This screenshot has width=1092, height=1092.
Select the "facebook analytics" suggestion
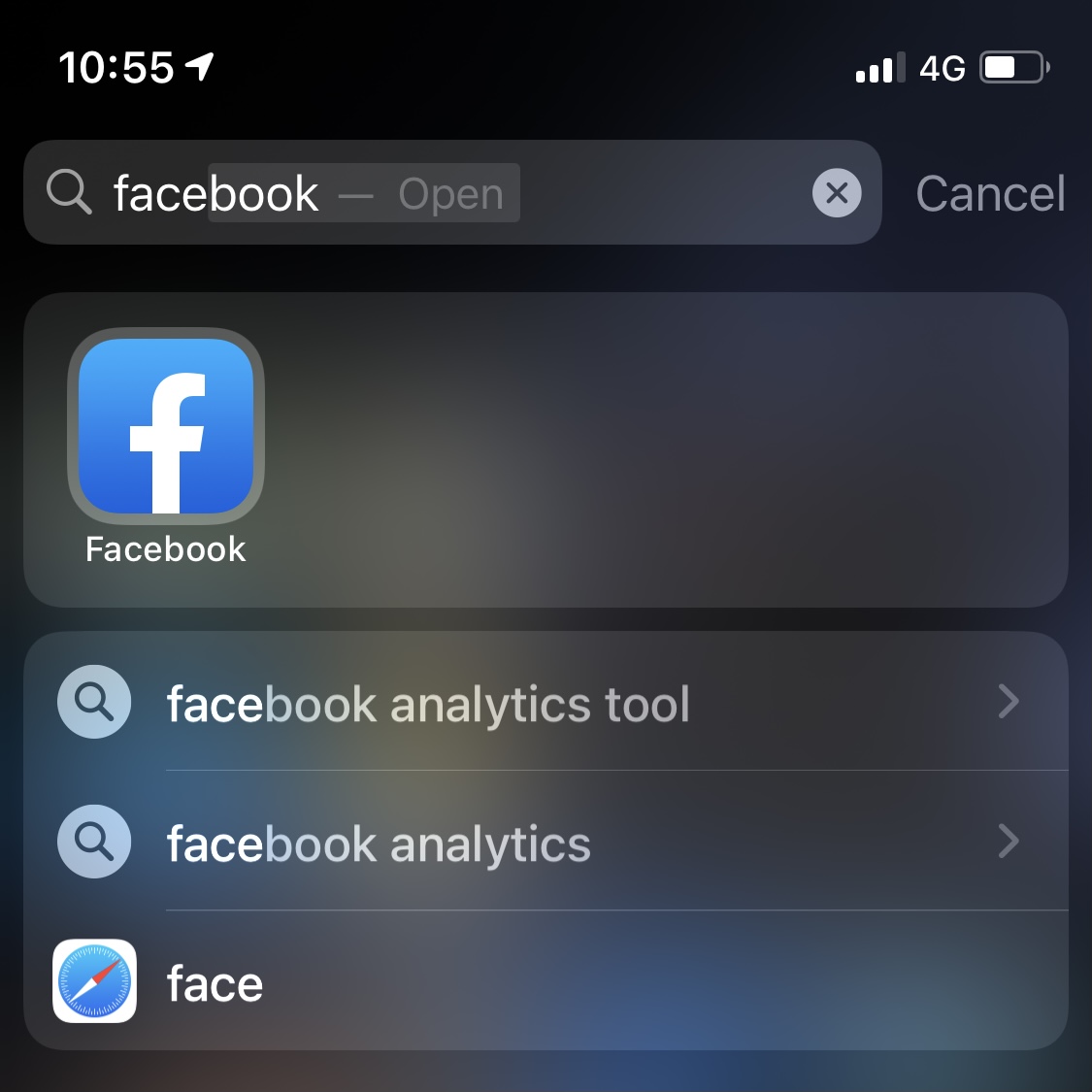point(544,842)
